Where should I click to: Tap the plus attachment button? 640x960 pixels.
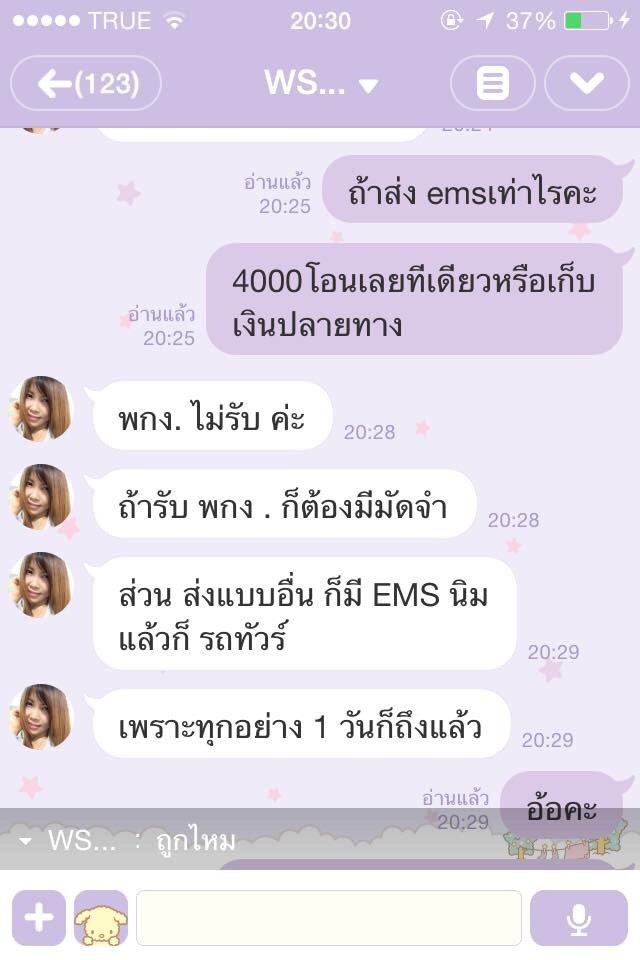(39, 918)
